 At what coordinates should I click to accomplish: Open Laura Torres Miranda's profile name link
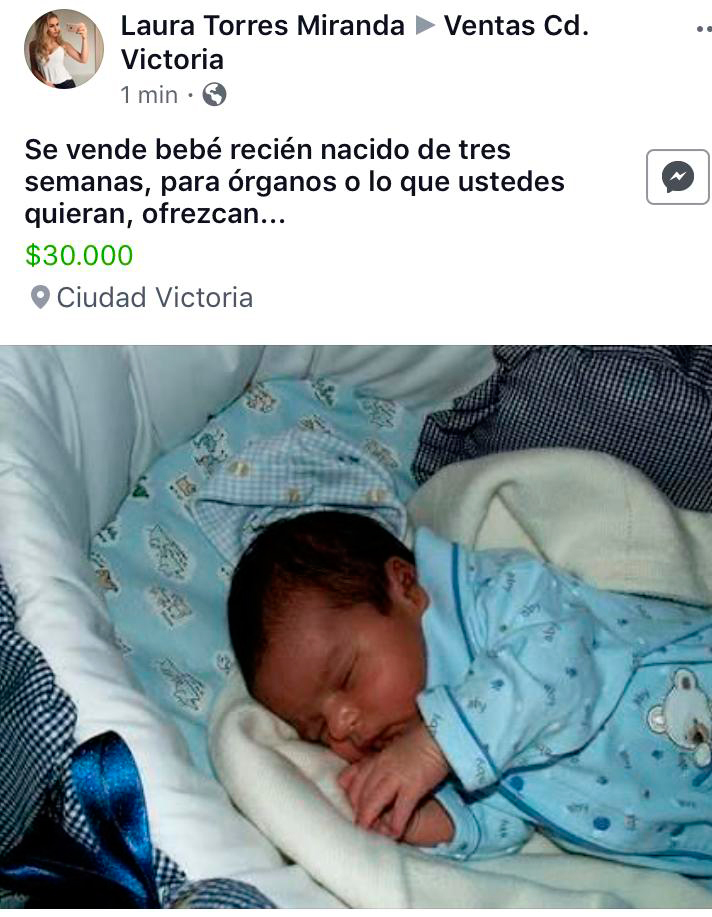coord(262,26)
